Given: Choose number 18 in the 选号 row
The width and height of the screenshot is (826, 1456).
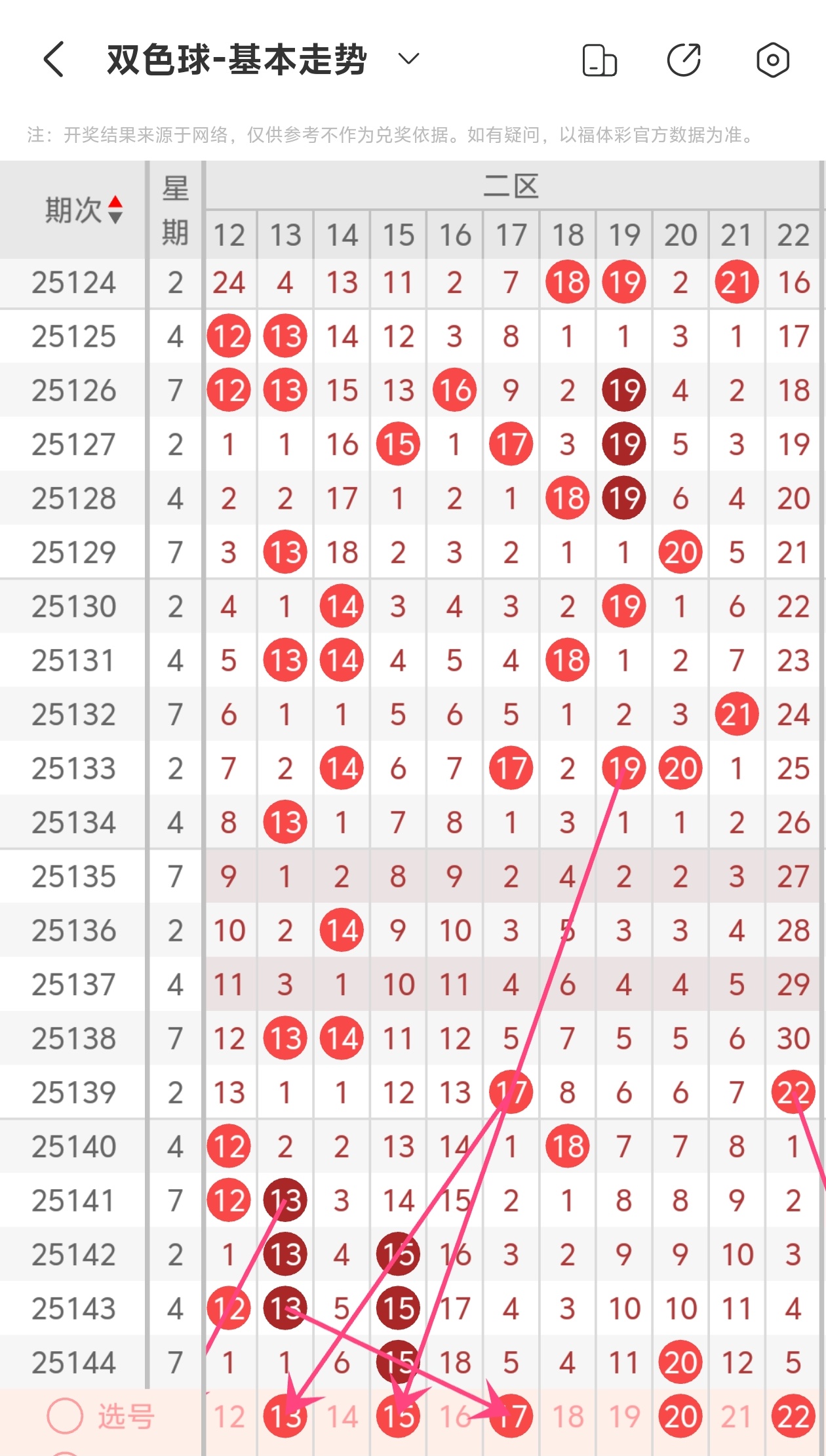Looking at the screenshot, I should coord(568,1417).
